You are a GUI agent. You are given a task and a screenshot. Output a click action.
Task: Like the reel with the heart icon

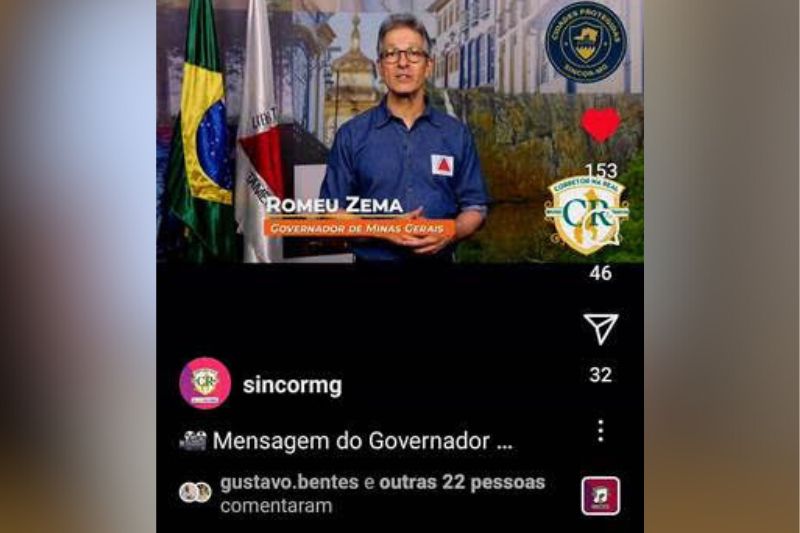tap(600, 125)
